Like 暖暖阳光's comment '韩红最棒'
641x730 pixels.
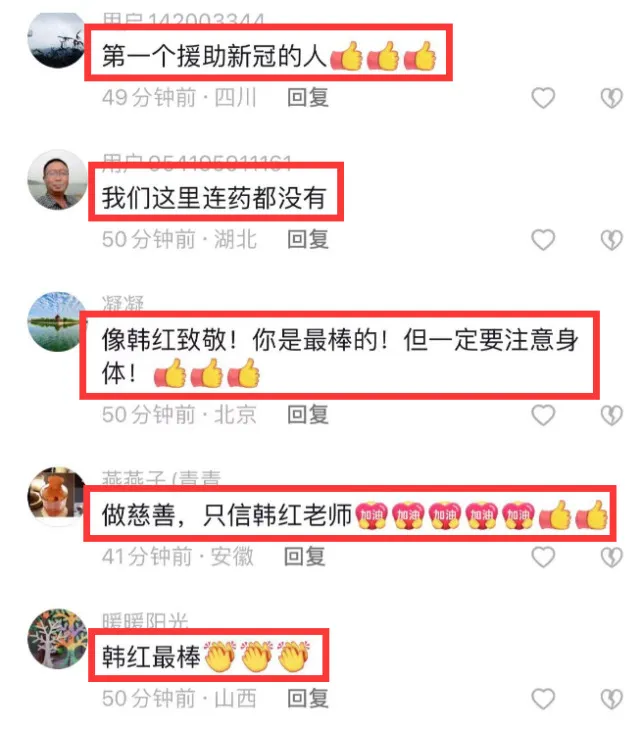point(542,698)
